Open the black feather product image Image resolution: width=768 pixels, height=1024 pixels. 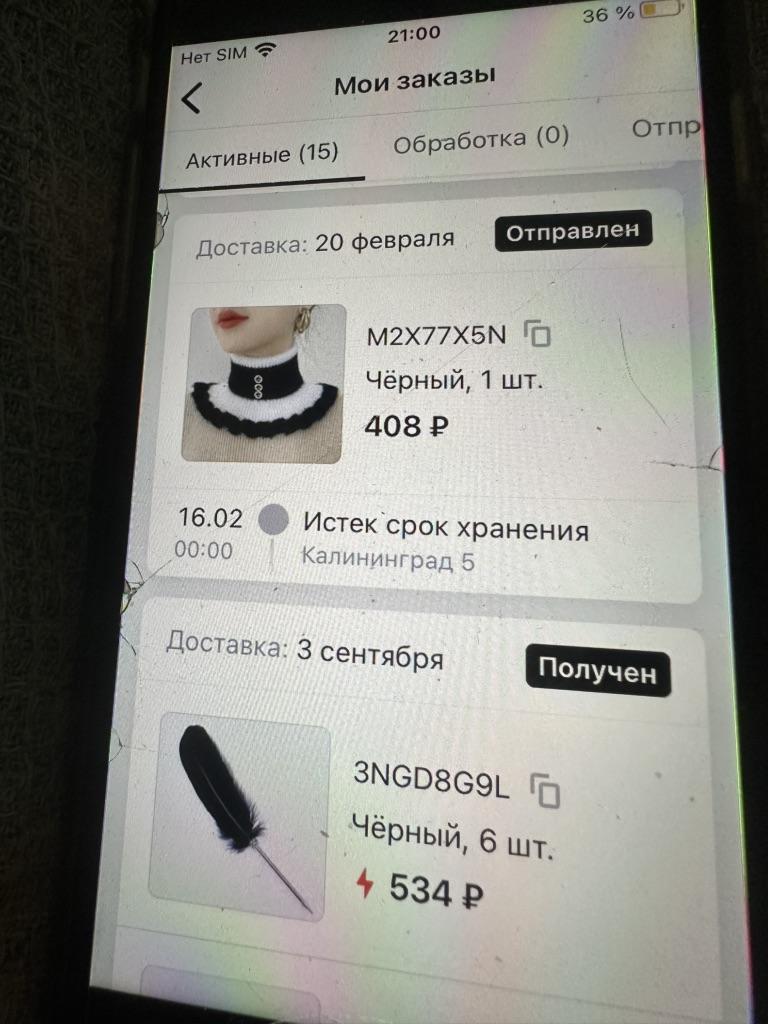pyautogui.click(x=241, y=817)
